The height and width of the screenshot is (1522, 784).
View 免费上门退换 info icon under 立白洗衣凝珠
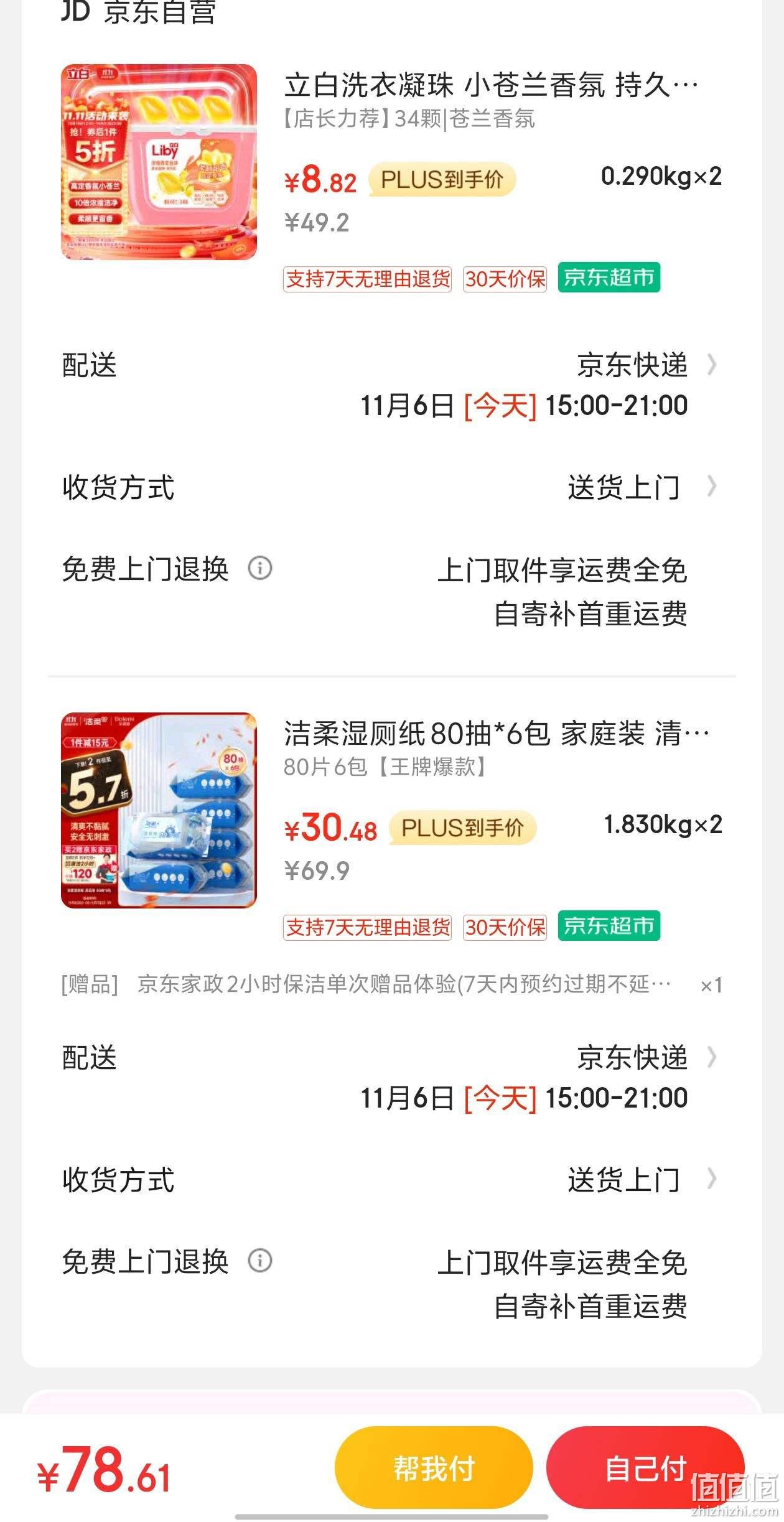pyautogui.click(x=260, y=567)
